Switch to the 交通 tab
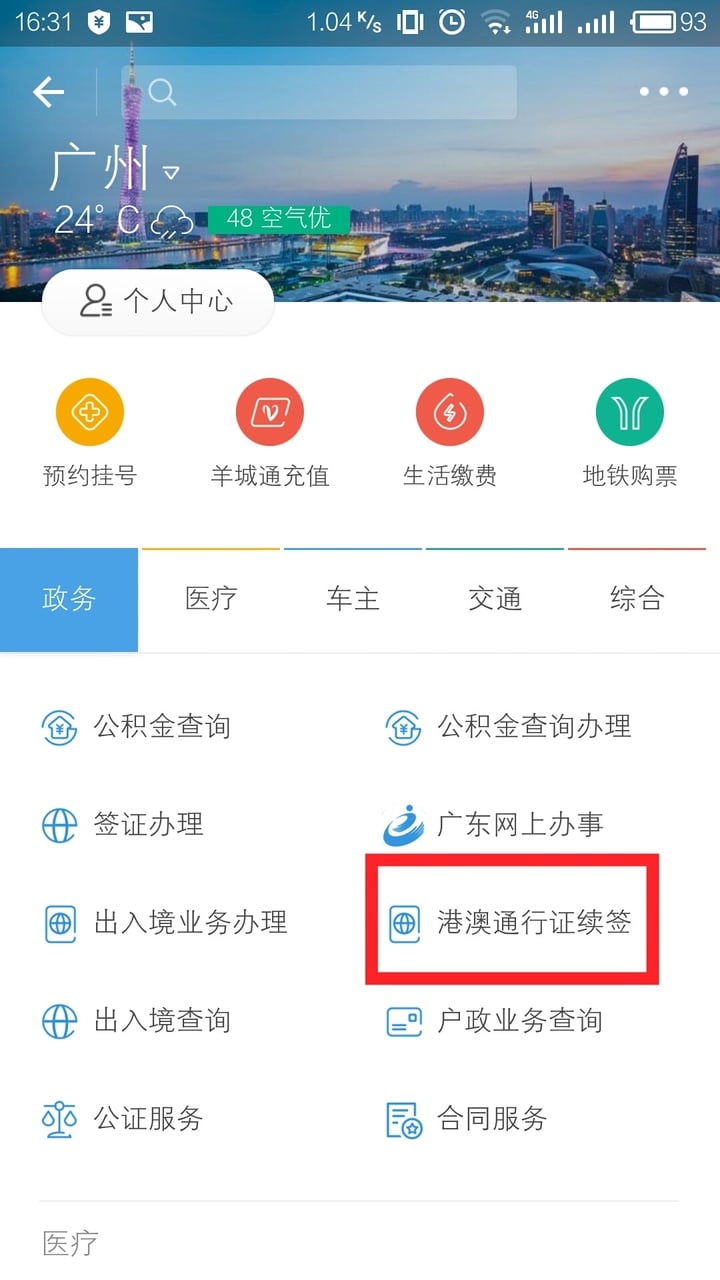 click(x=495, y=599)
